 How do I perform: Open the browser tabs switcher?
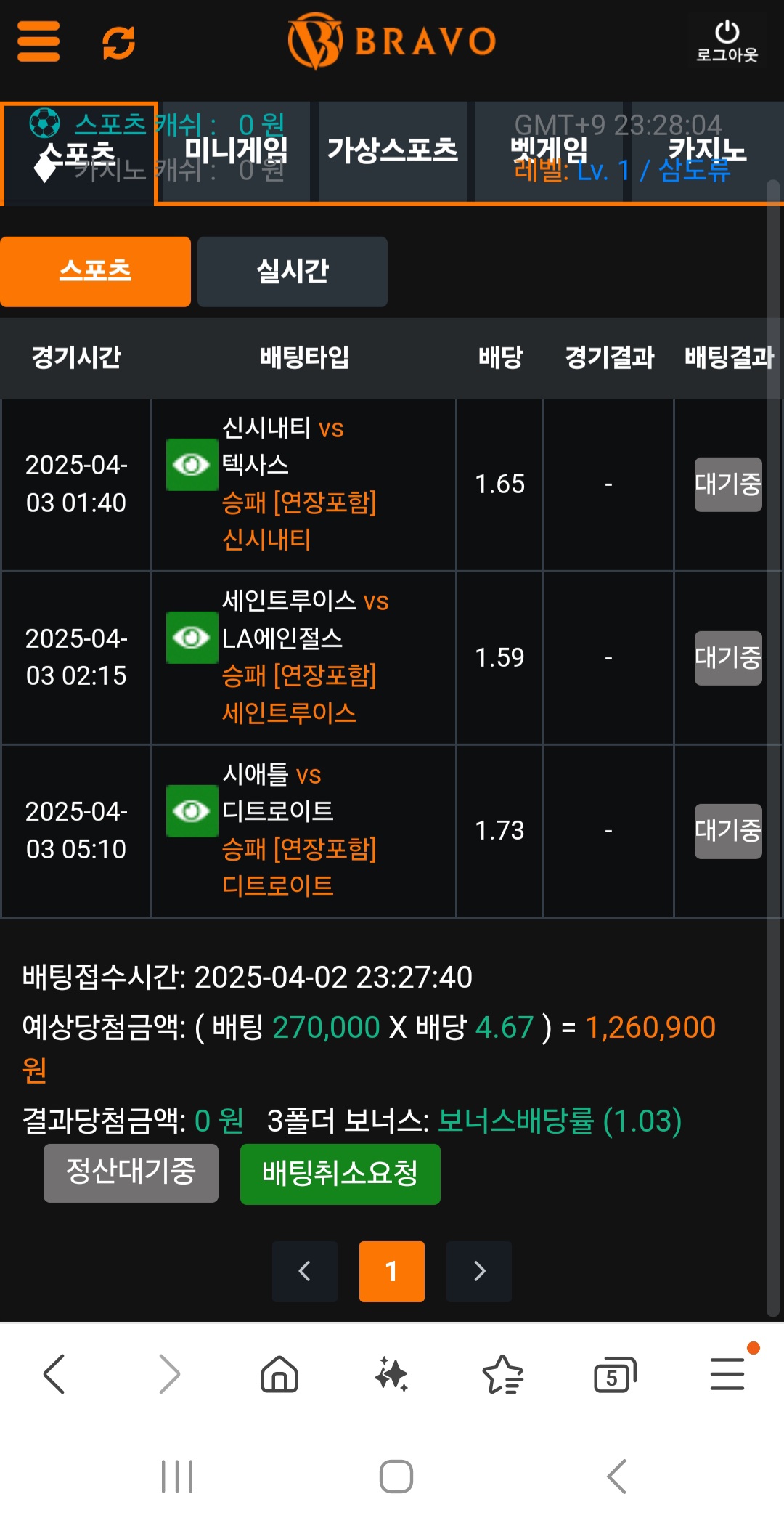615,1374
